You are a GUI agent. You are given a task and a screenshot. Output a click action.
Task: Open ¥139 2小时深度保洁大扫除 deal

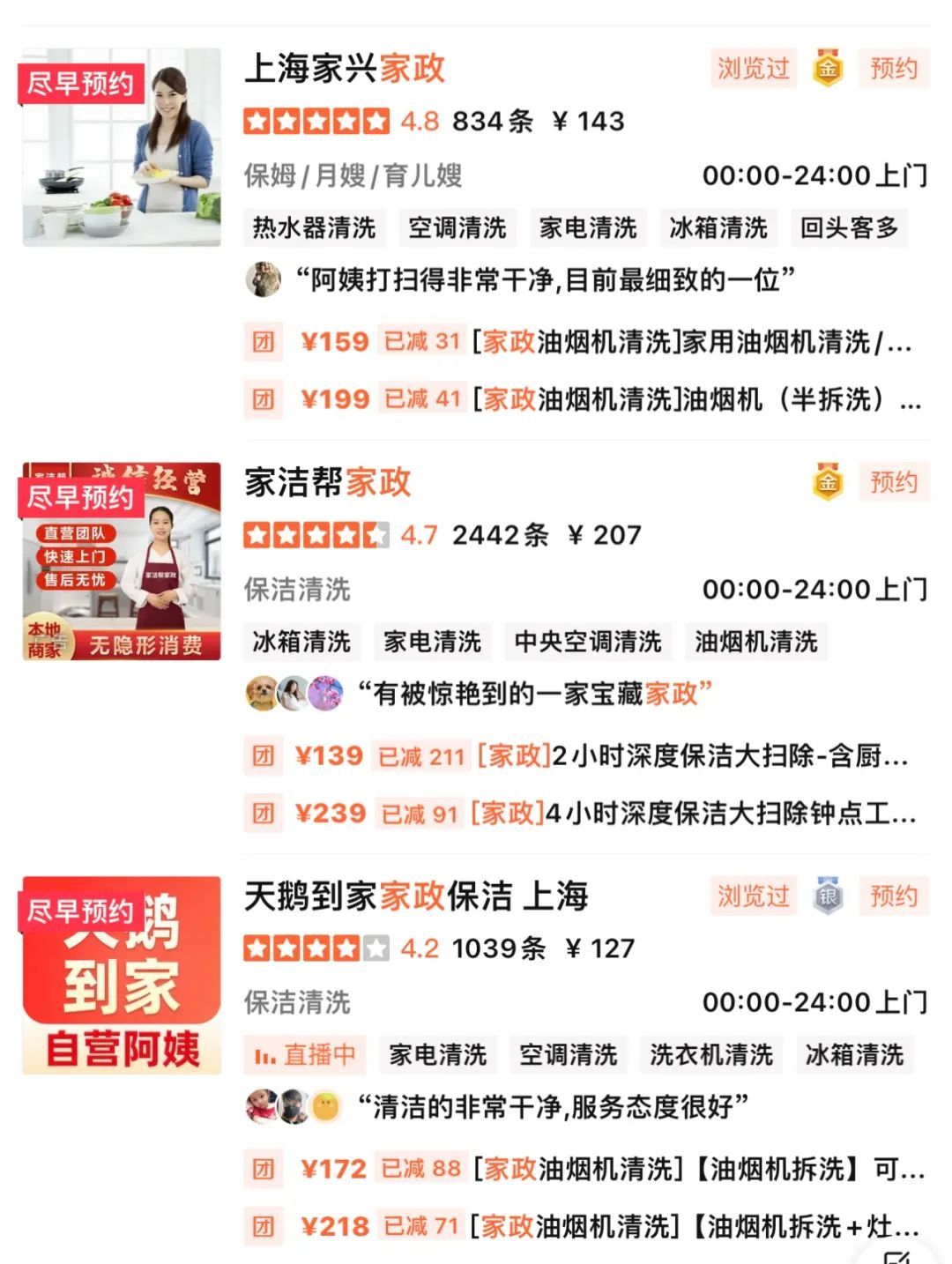click(582, 756)
